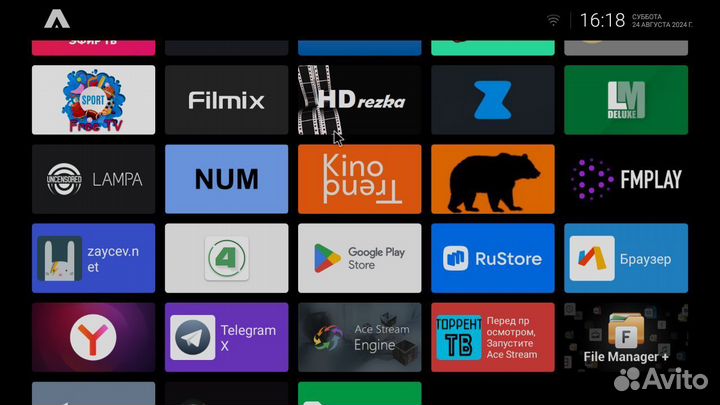The height and width of the screenshot is (405, 720).
Task: Open the HDrezka app tile
Action: pos(359,100)
